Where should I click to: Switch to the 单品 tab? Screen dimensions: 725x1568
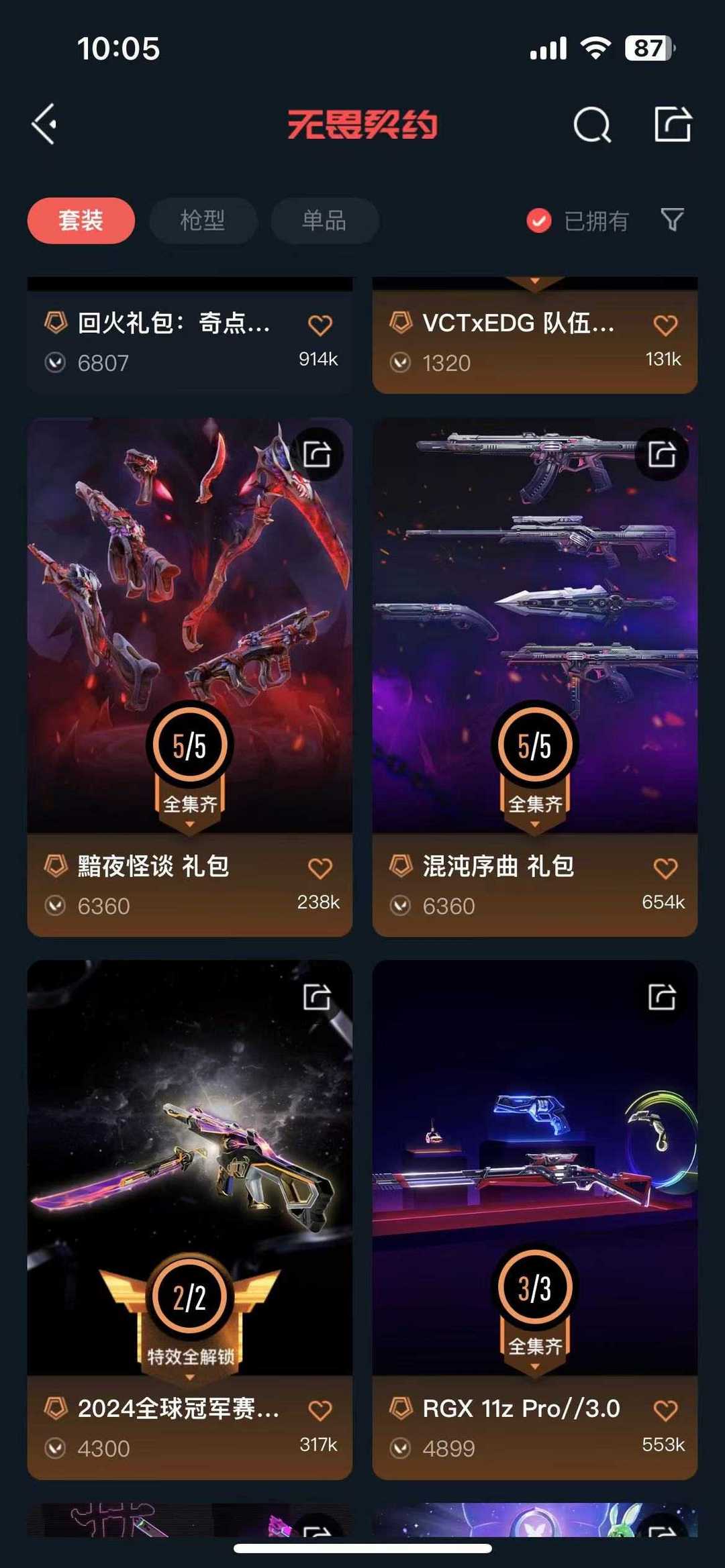(324, 220)
